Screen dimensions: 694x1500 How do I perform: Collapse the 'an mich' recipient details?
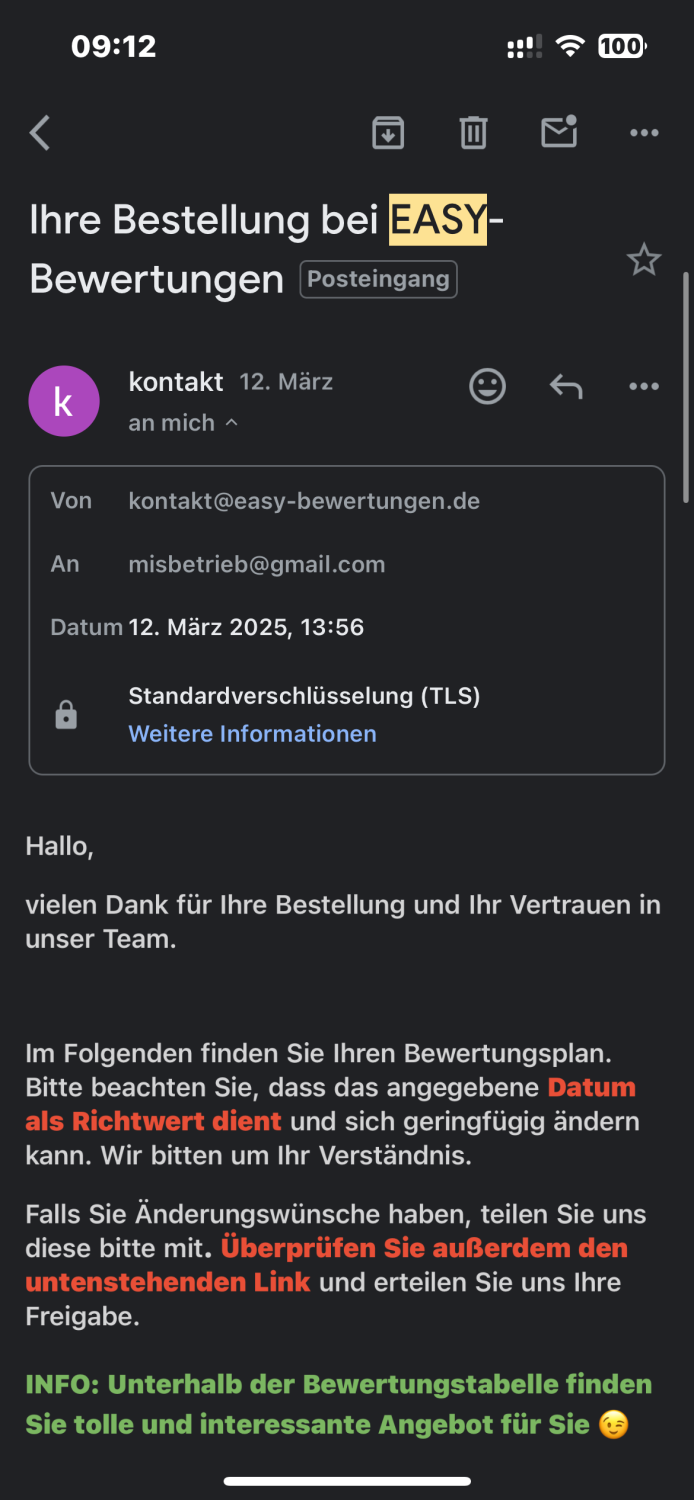tap(184, 423)
